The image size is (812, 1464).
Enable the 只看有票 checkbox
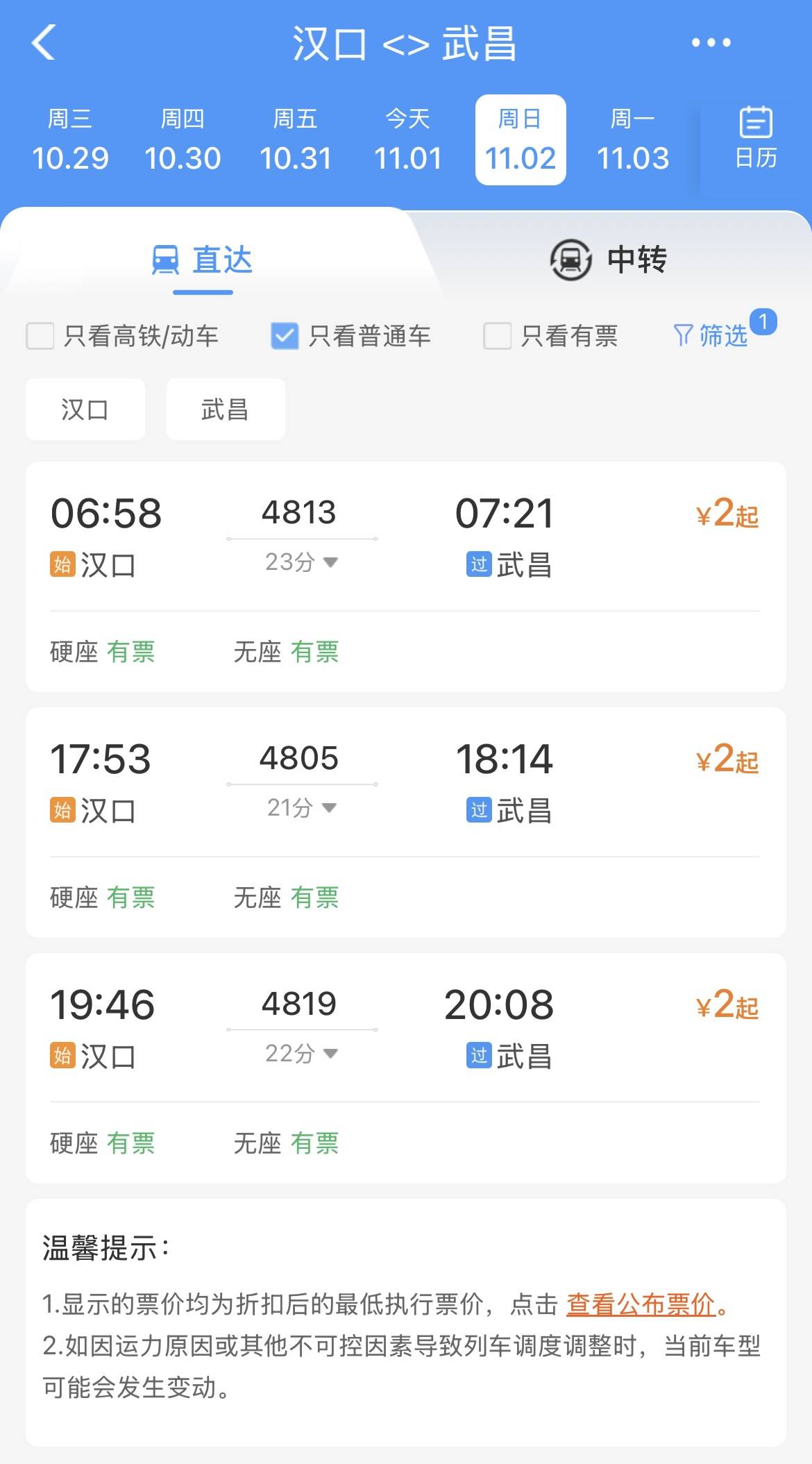pos(498,336)
